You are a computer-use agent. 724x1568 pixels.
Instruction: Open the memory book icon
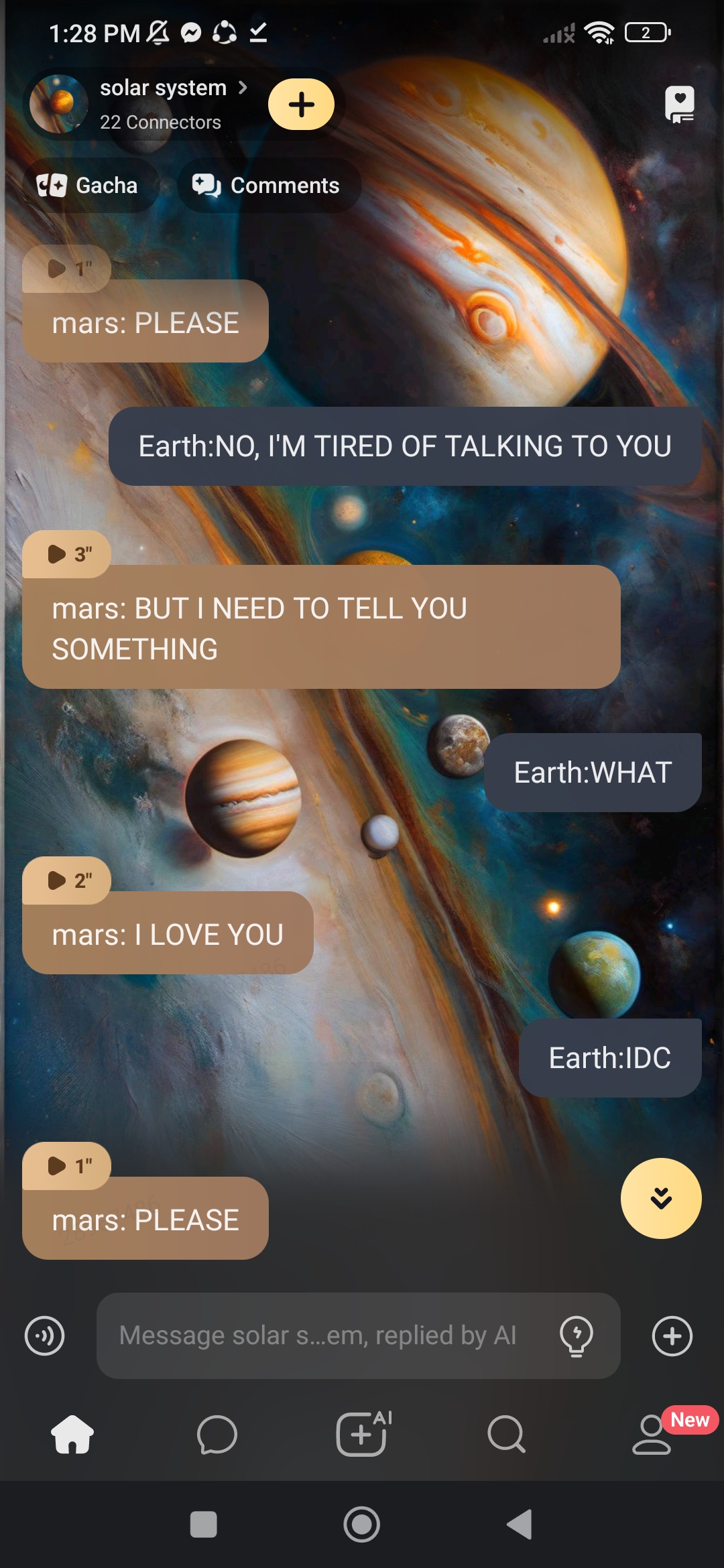[x=678, y=105]
